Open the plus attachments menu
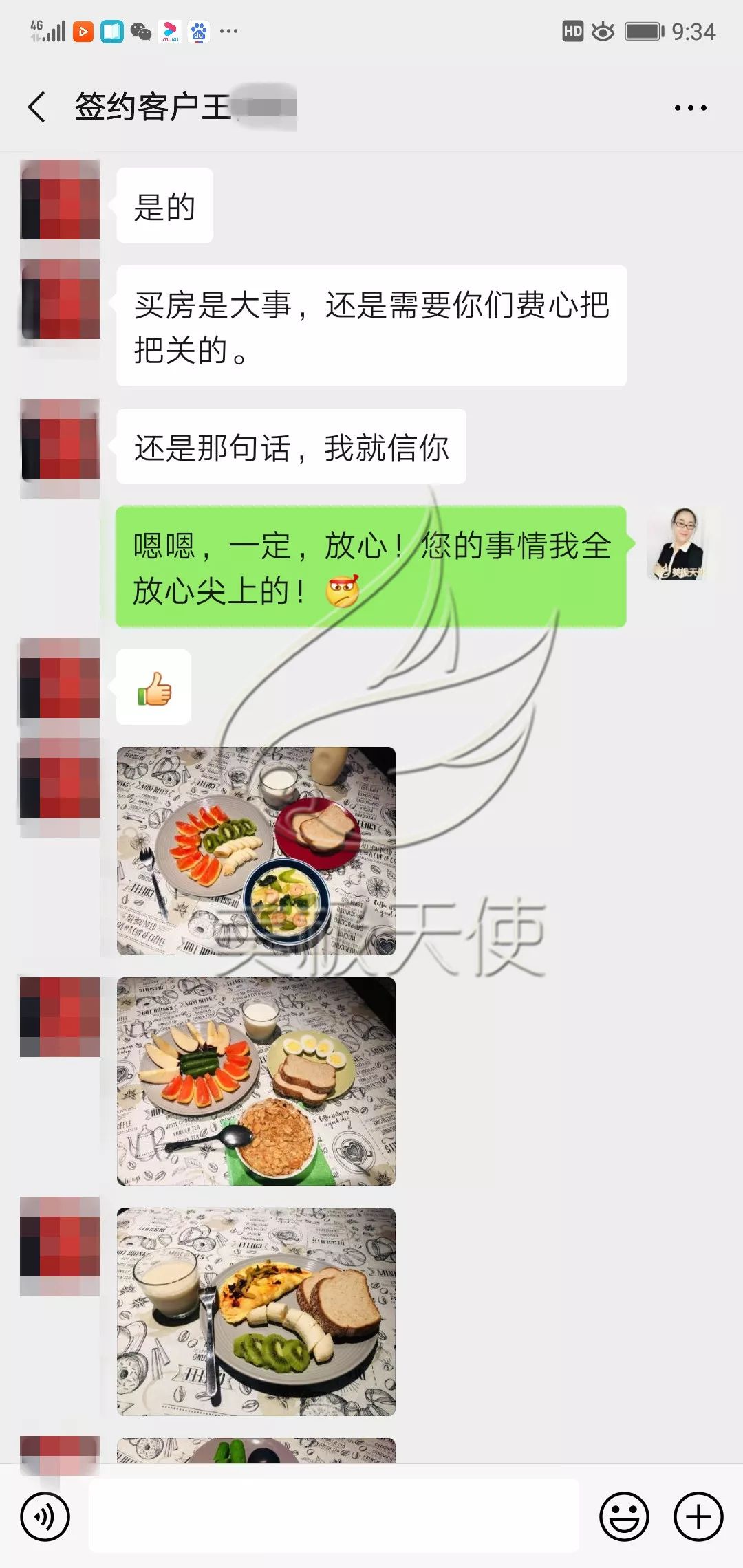 click(x=698, y=1516)
